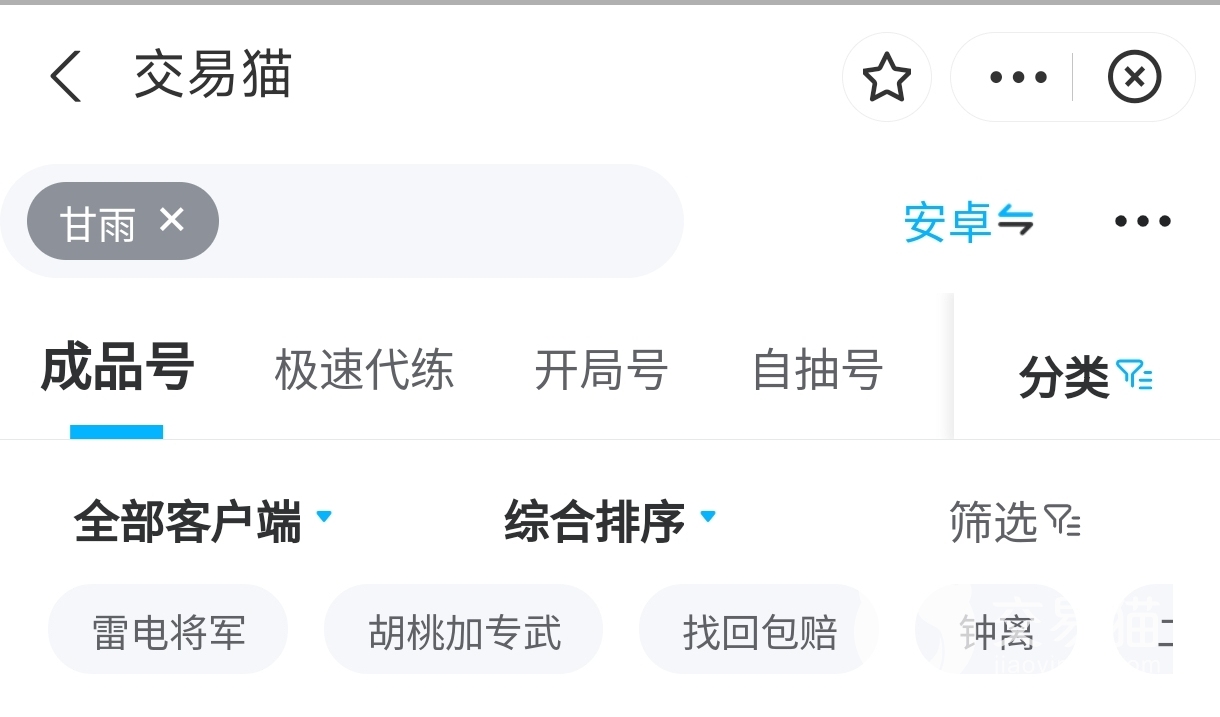Screen dimensions: 1220x717
Task: Switch to the 自抽号 tab
Action: 817,370
